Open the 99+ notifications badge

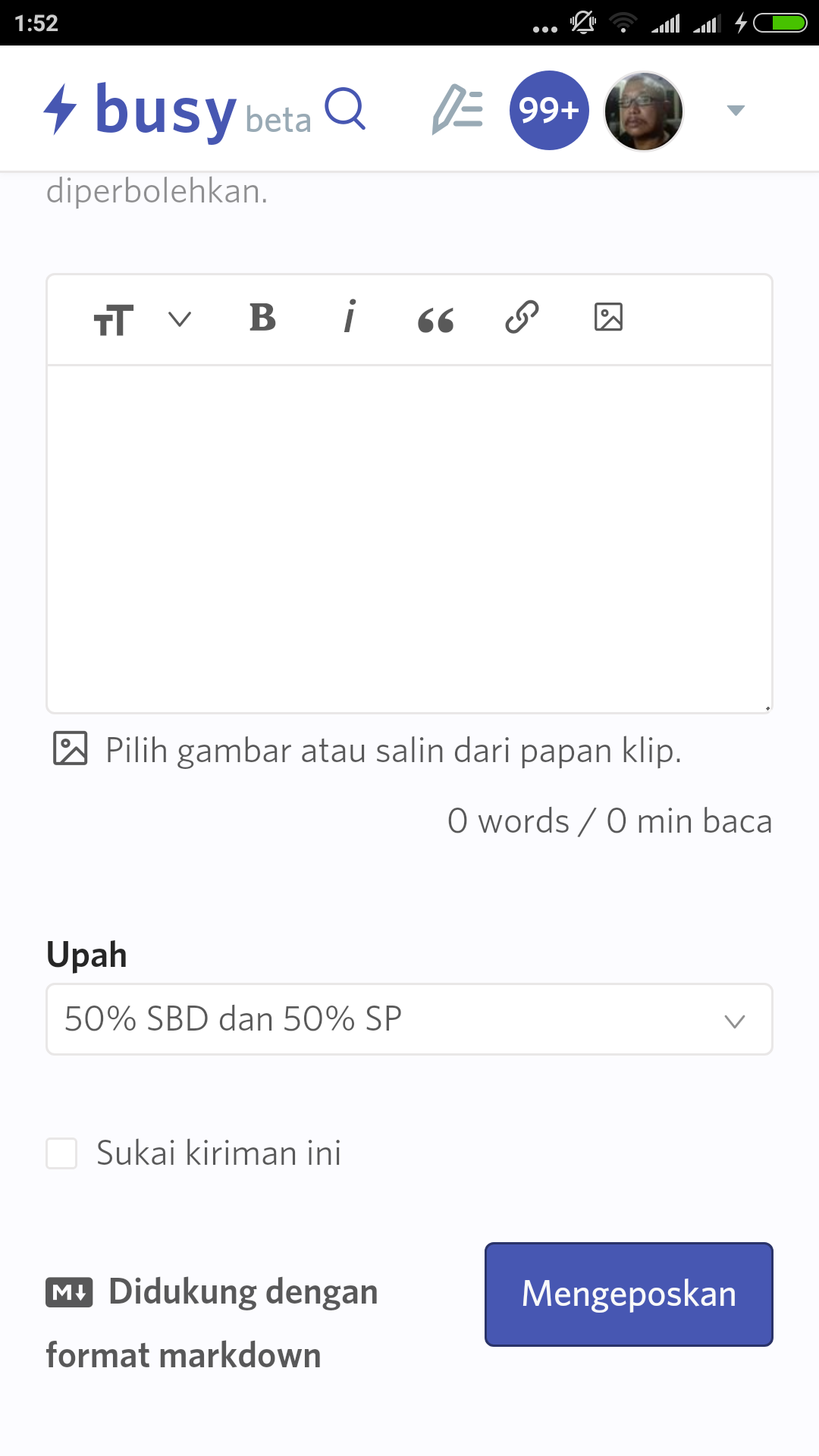(x=549, y=110)
